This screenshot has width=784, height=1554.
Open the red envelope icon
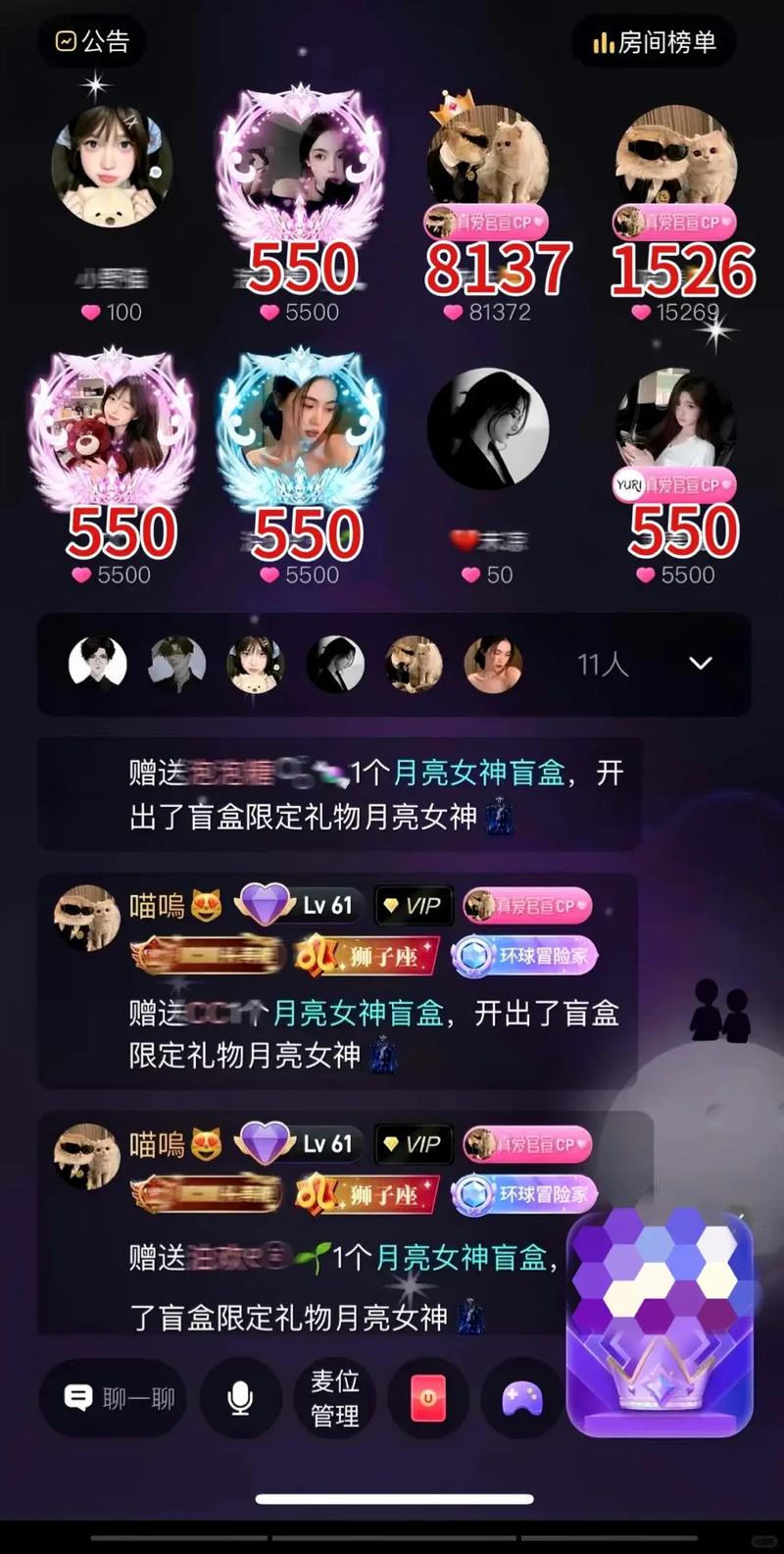pos(428,1398)
